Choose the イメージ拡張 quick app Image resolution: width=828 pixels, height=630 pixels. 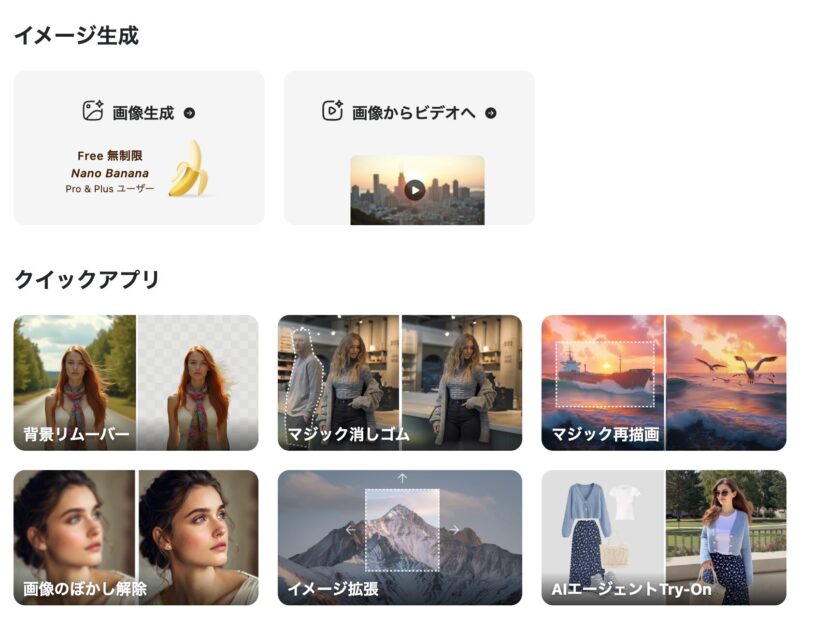click(x=400, y=537)
